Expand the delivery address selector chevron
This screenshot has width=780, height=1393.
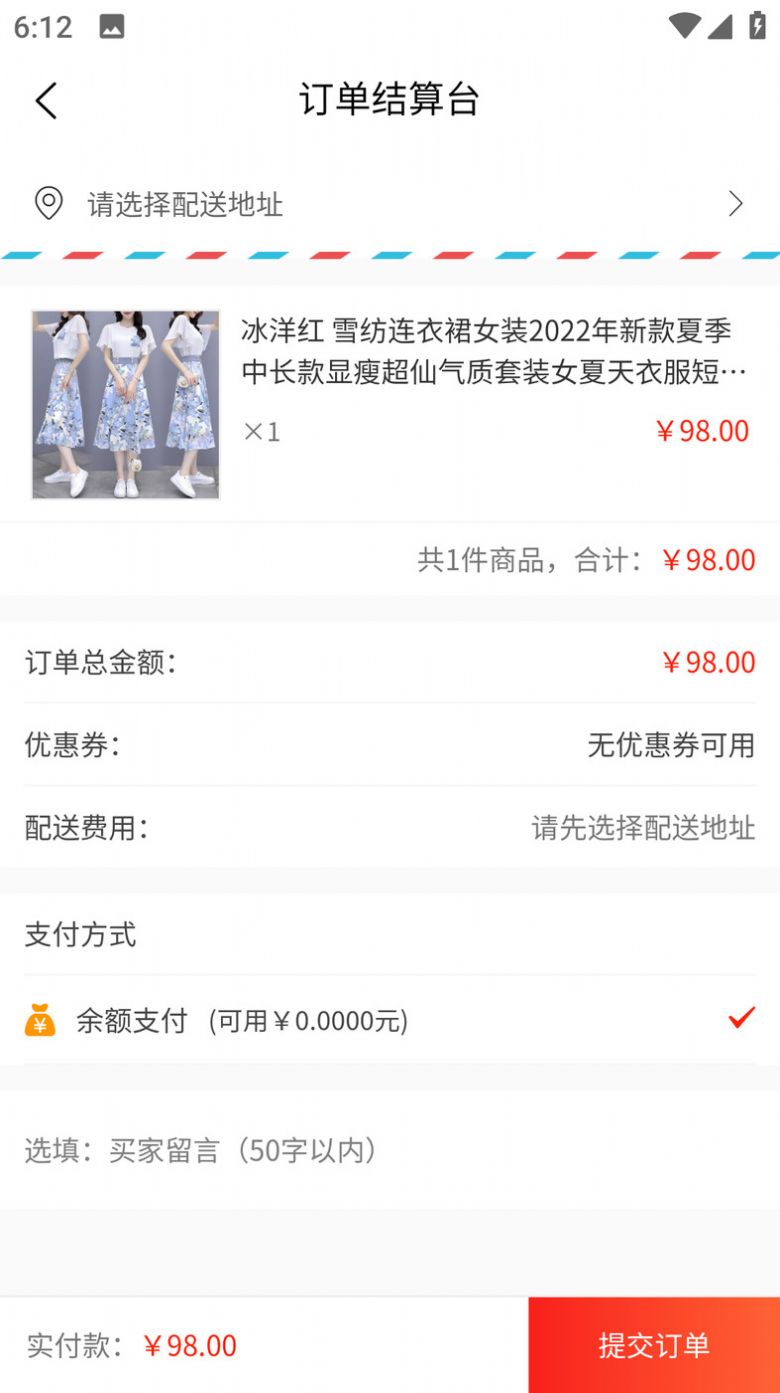(737, 204)
